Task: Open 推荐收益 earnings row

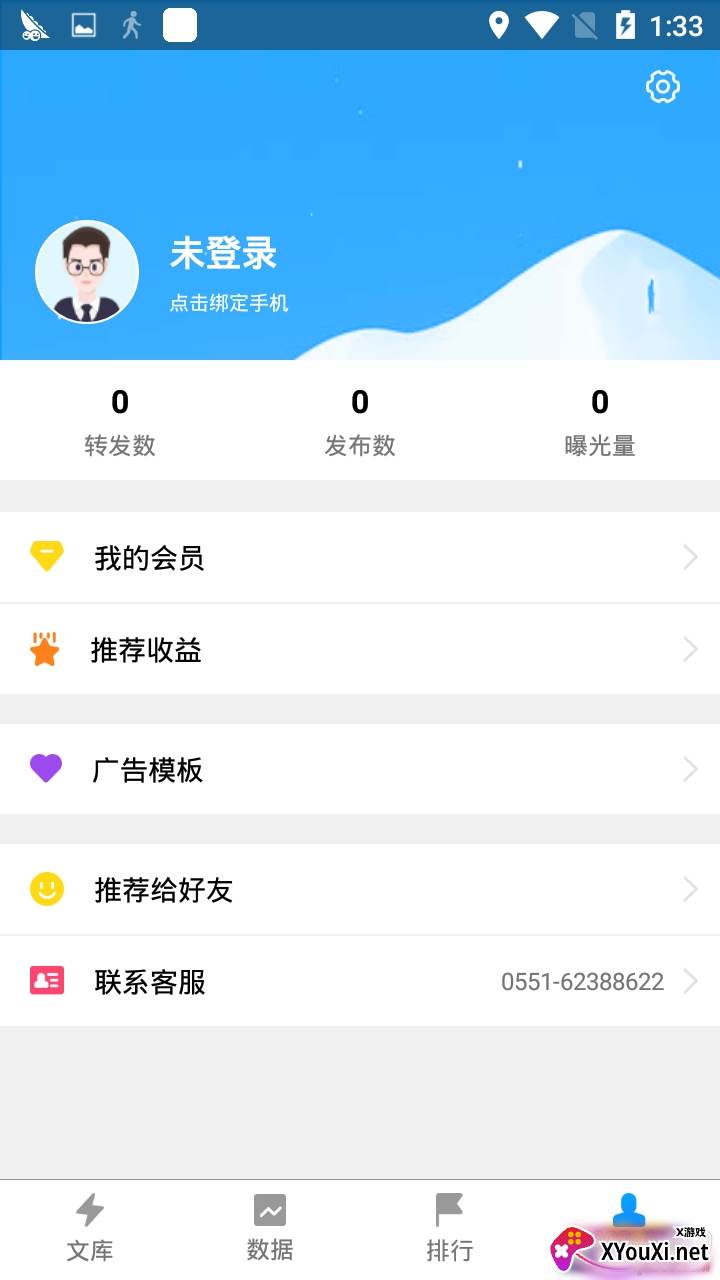Action: (x=360, y=650)
